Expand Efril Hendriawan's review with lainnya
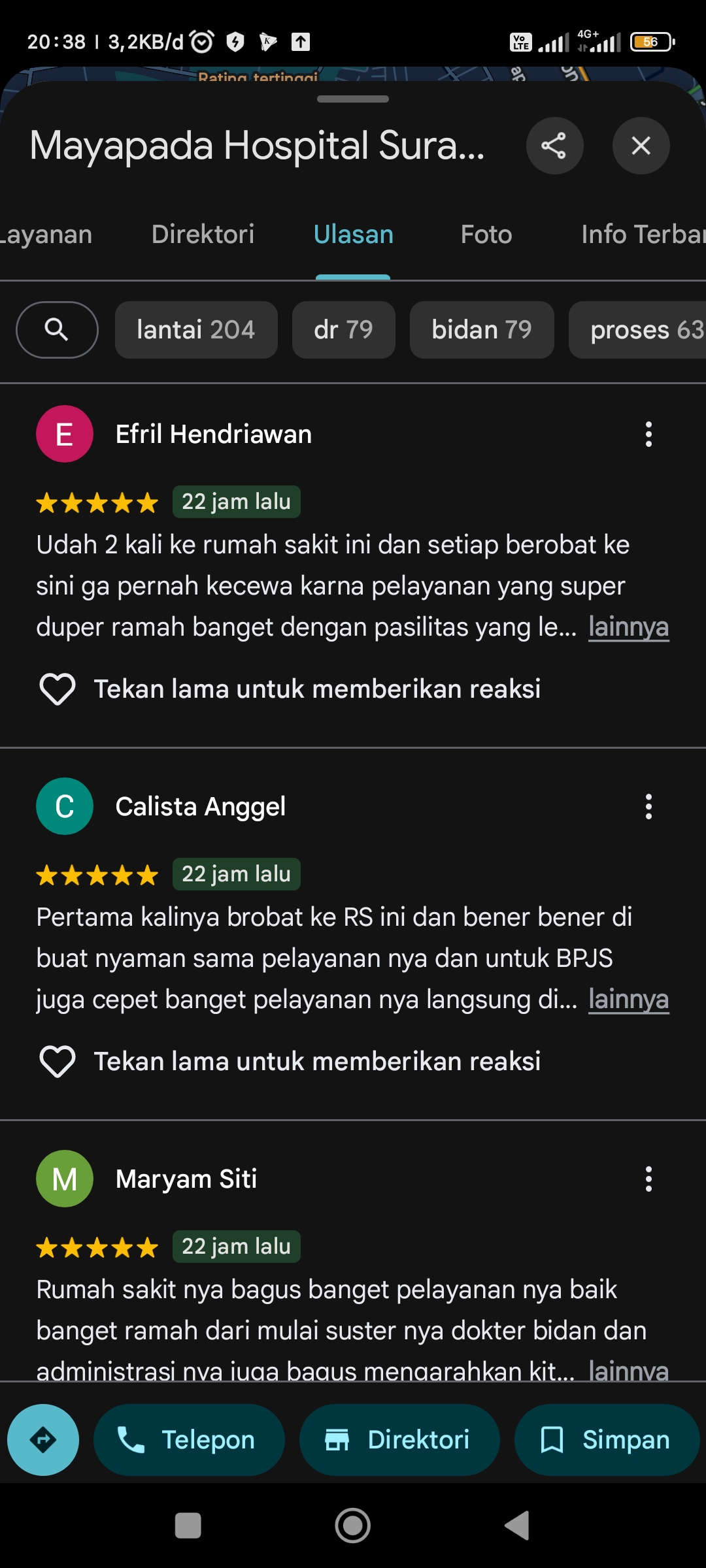Viewport: 706px width, 1568px height. point(628,627)
